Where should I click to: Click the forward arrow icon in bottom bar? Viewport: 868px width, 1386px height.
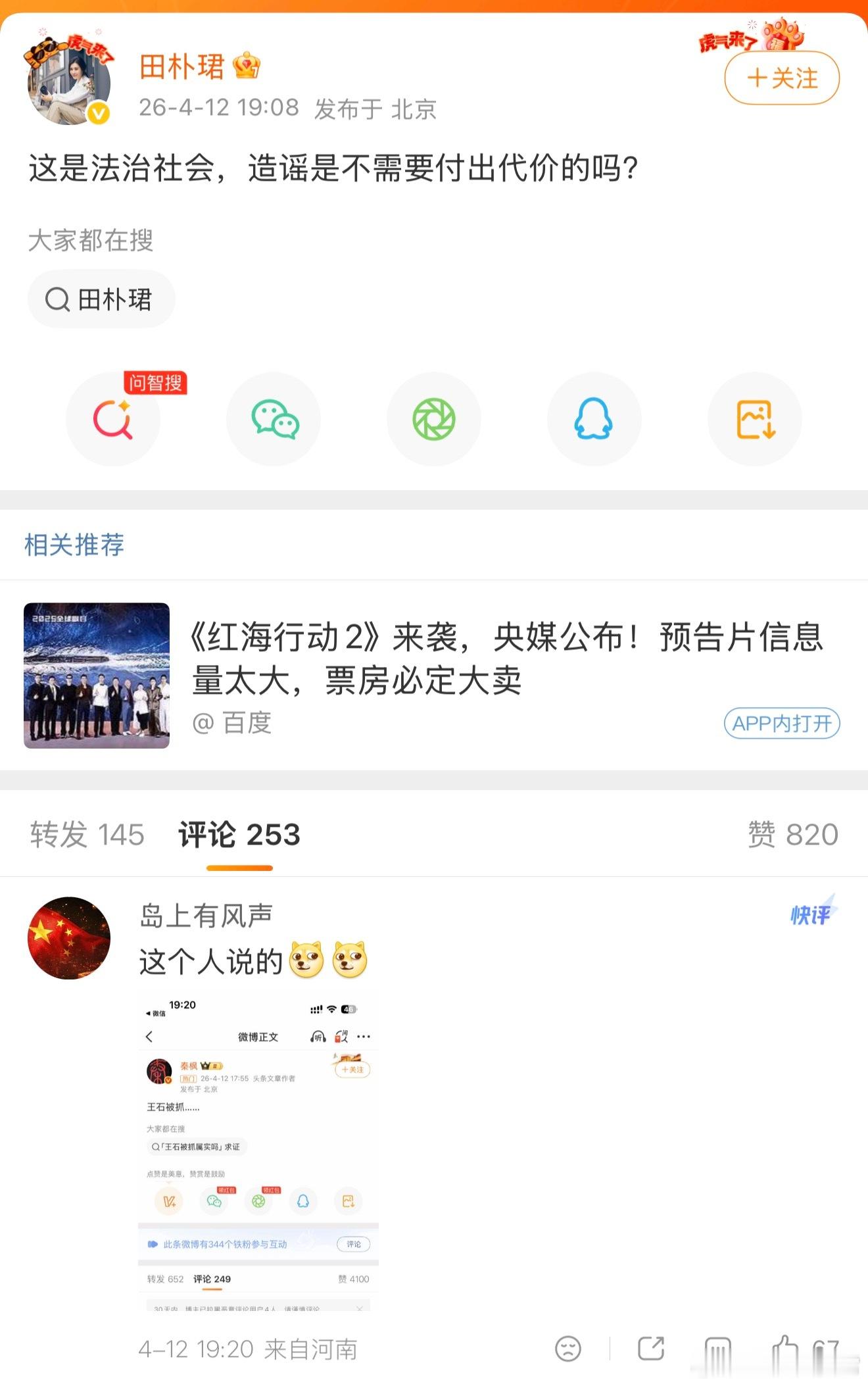[652, 1348]
